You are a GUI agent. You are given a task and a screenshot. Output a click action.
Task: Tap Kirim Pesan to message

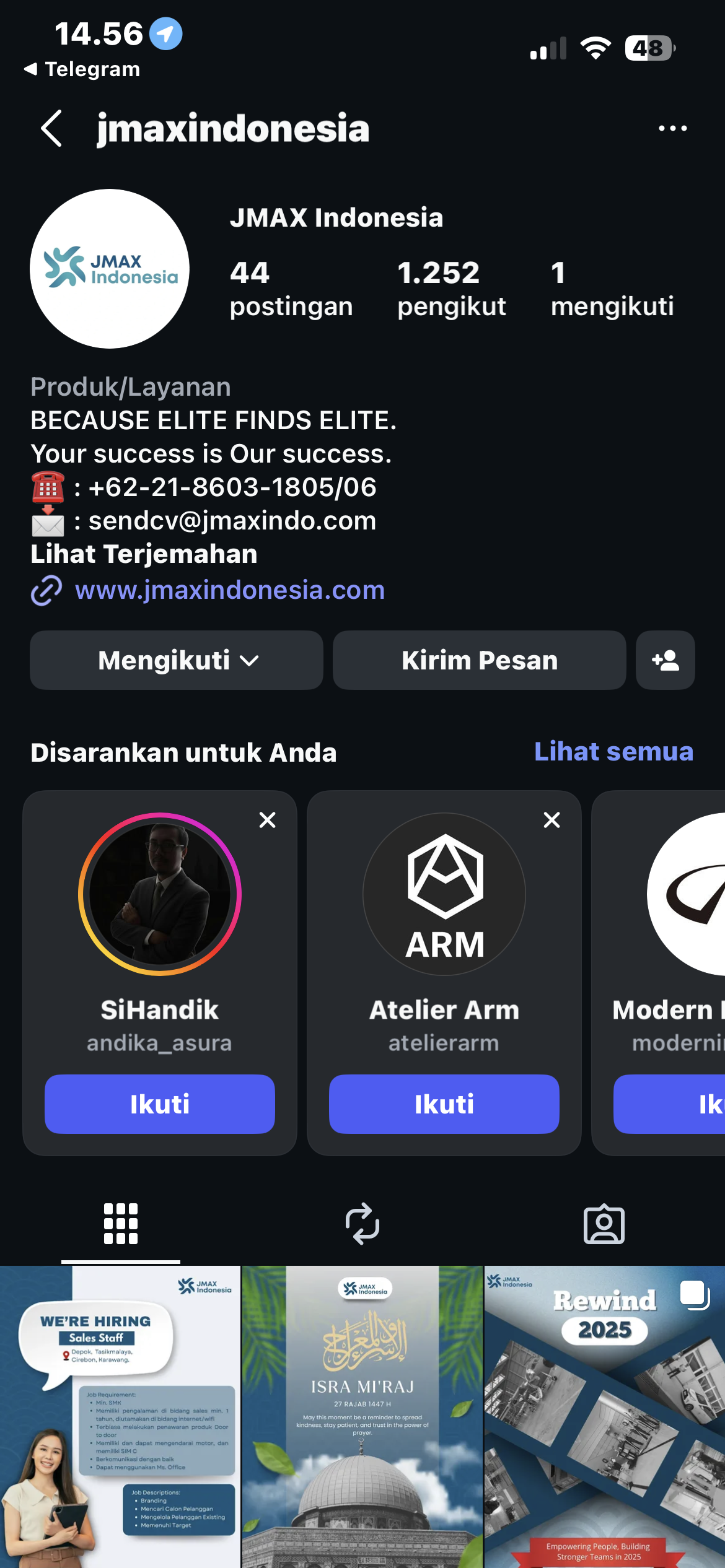[x=479, y=660]
